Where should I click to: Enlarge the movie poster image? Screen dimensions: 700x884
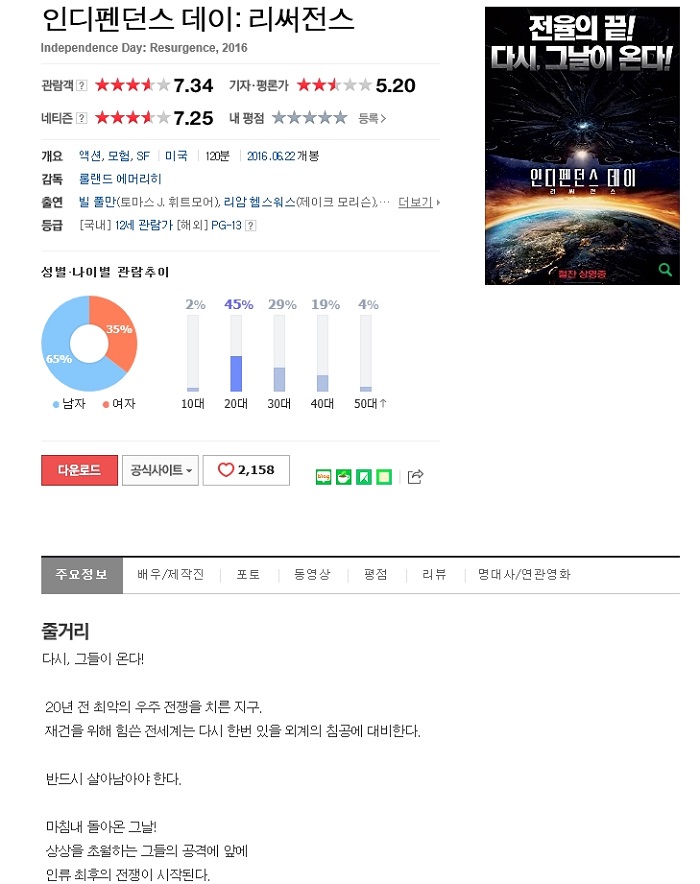point(581,146)
